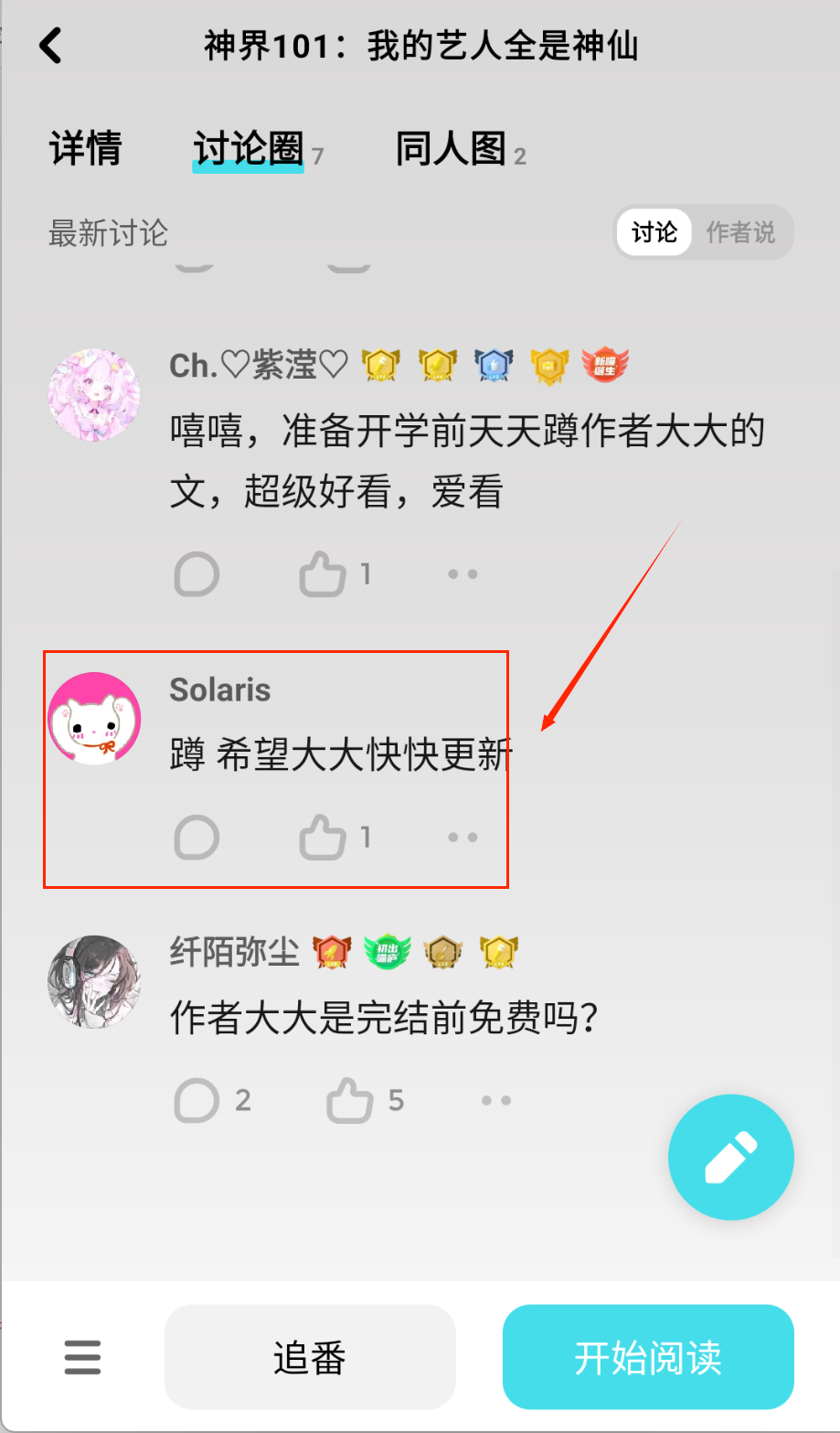Like 纤陌弥尘's comment
Screen dimensions: 840x1433
350,1100
